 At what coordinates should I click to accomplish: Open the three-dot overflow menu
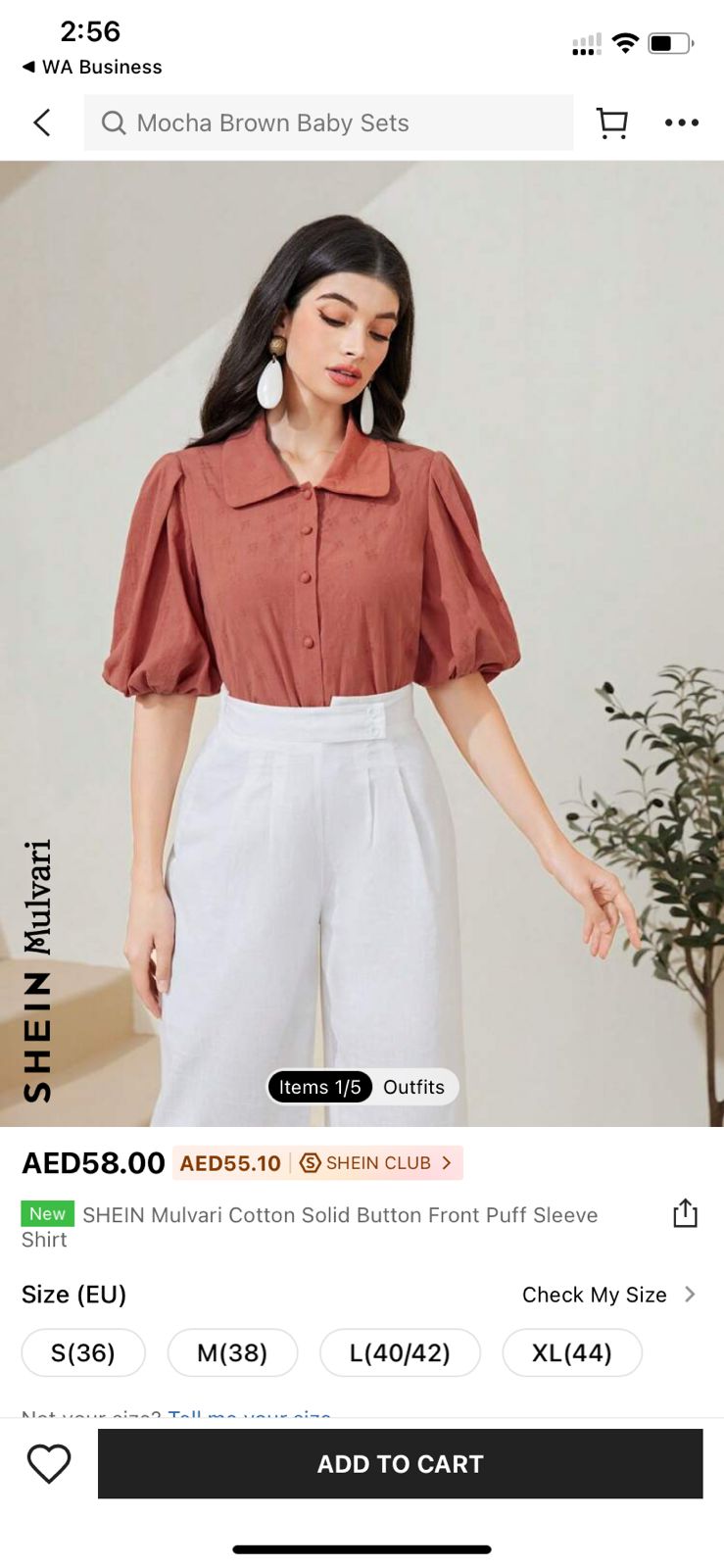tap(681, 122)
